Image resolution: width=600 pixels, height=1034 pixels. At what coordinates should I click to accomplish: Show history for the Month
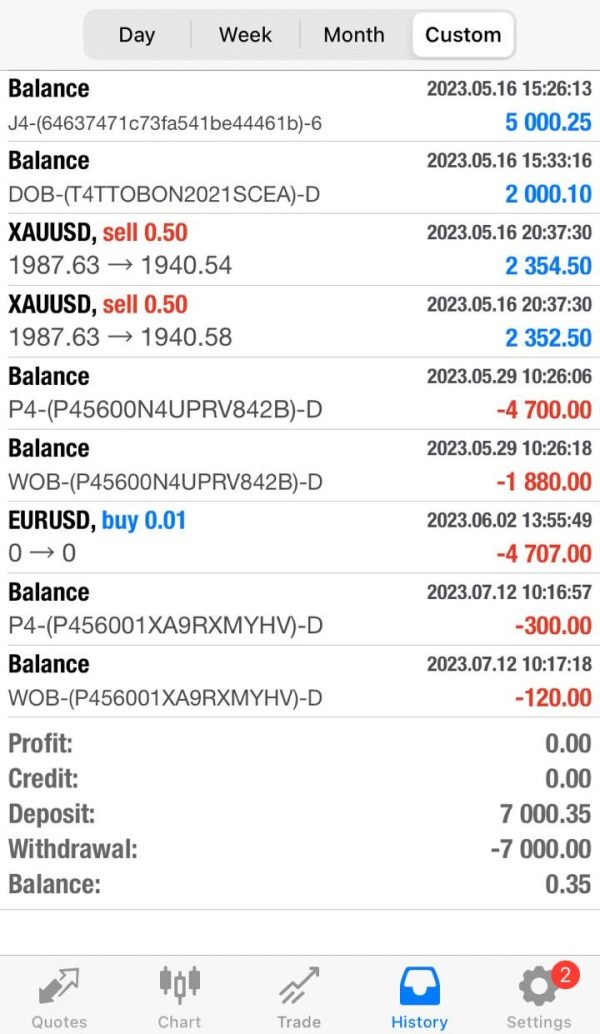coord(354,34)
